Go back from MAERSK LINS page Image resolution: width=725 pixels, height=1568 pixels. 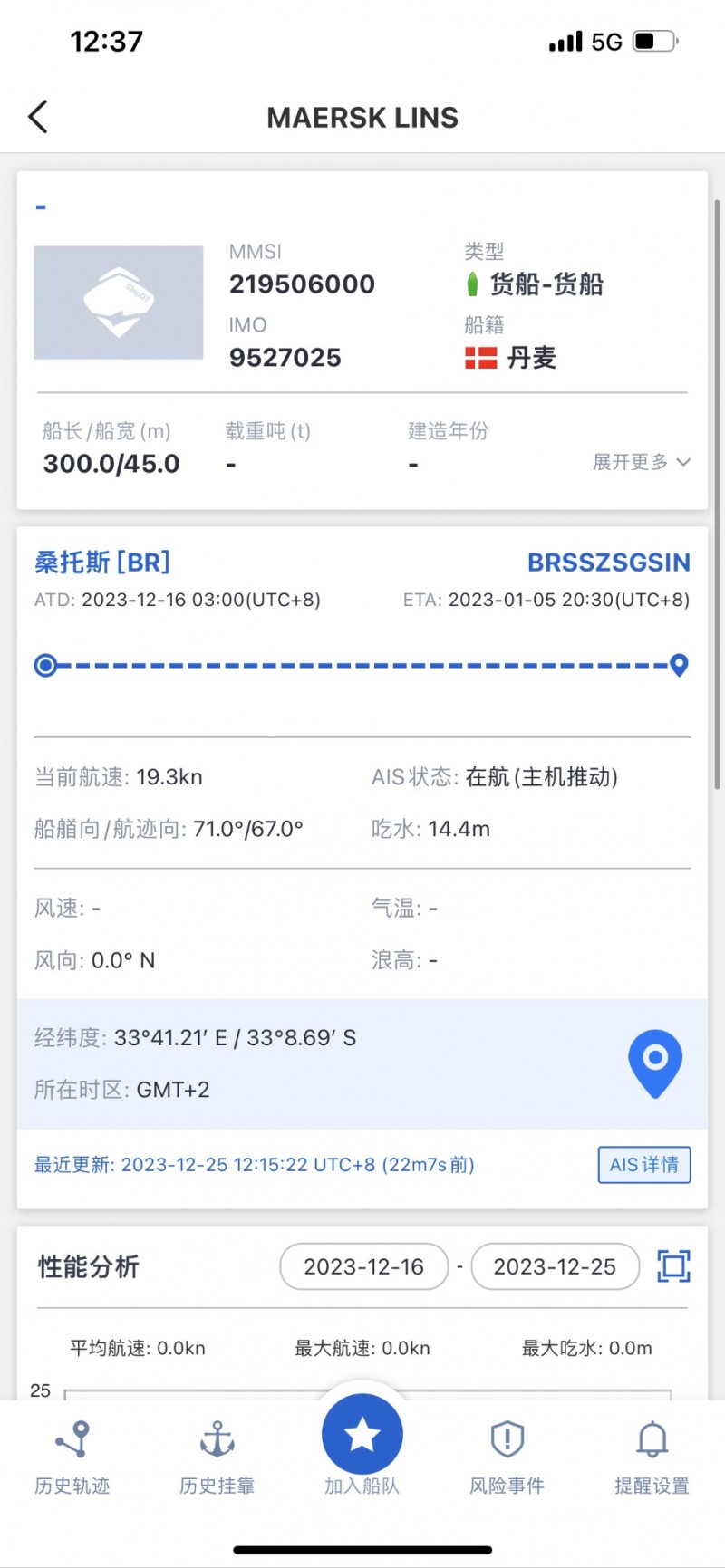point(38,117)
